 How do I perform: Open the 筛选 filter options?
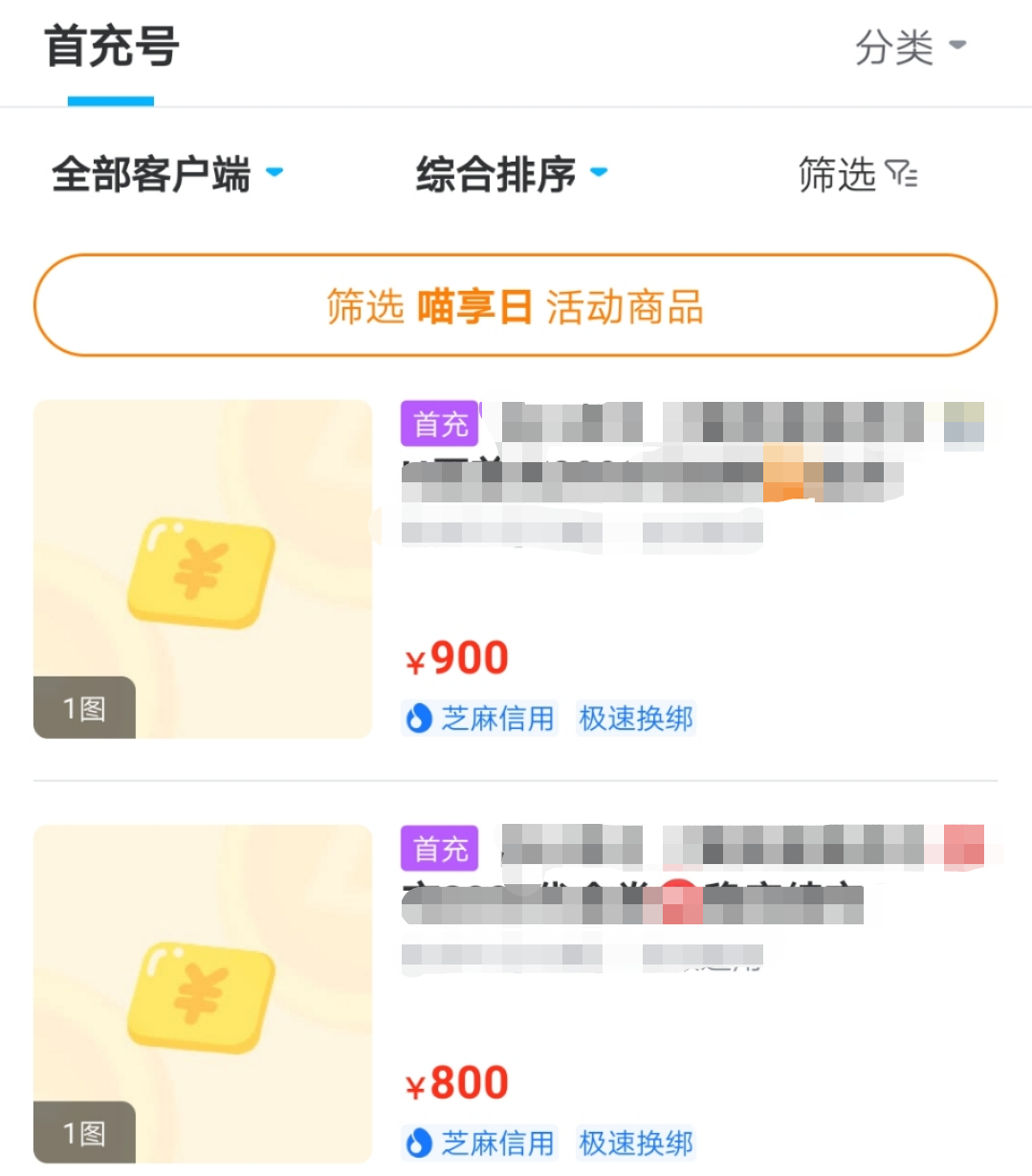click(857, 174)
